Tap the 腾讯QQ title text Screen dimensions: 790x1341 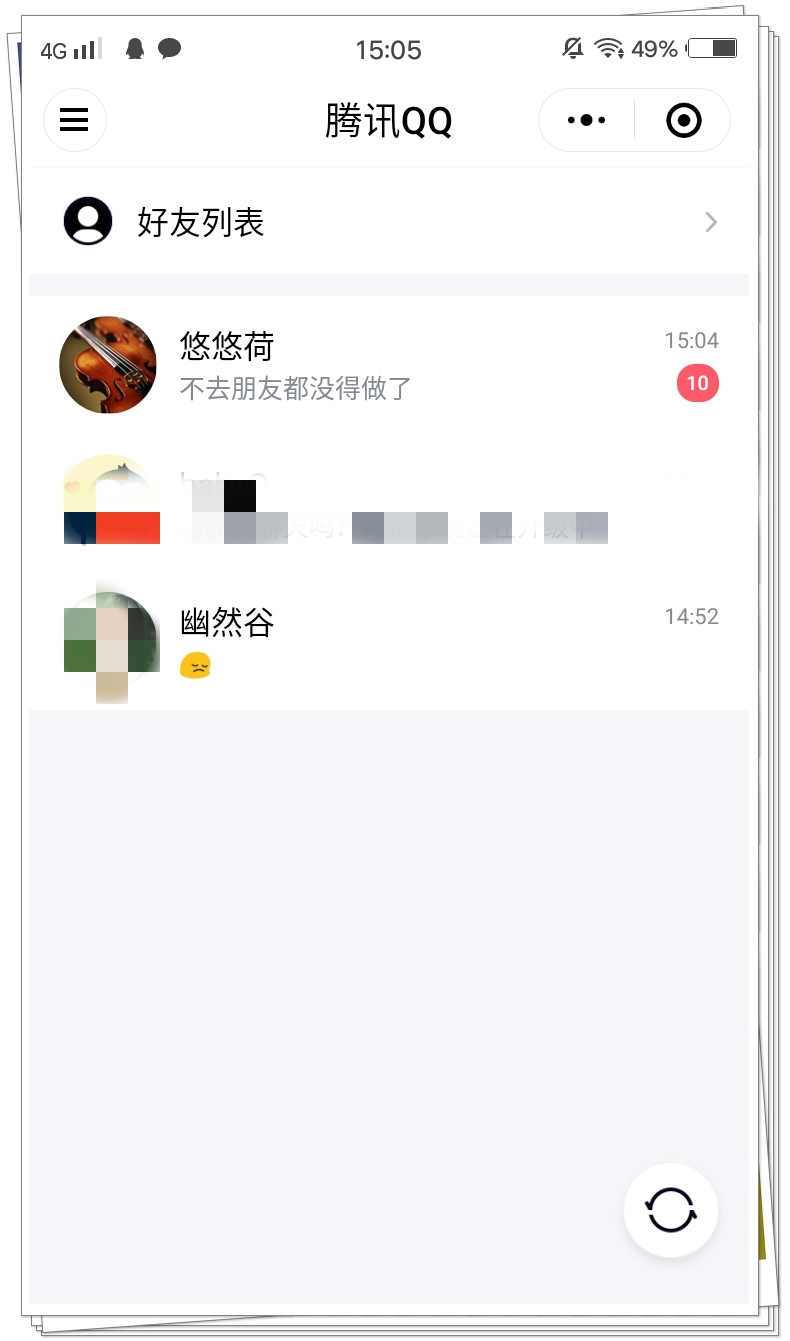point(389,119)
